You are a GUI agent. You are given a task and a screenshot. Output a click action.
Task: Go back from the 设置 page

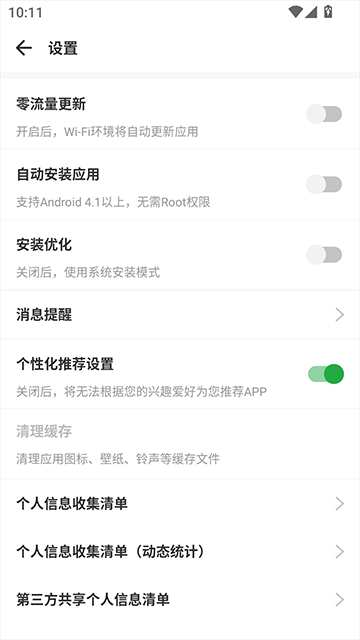(x=24, y=48)
